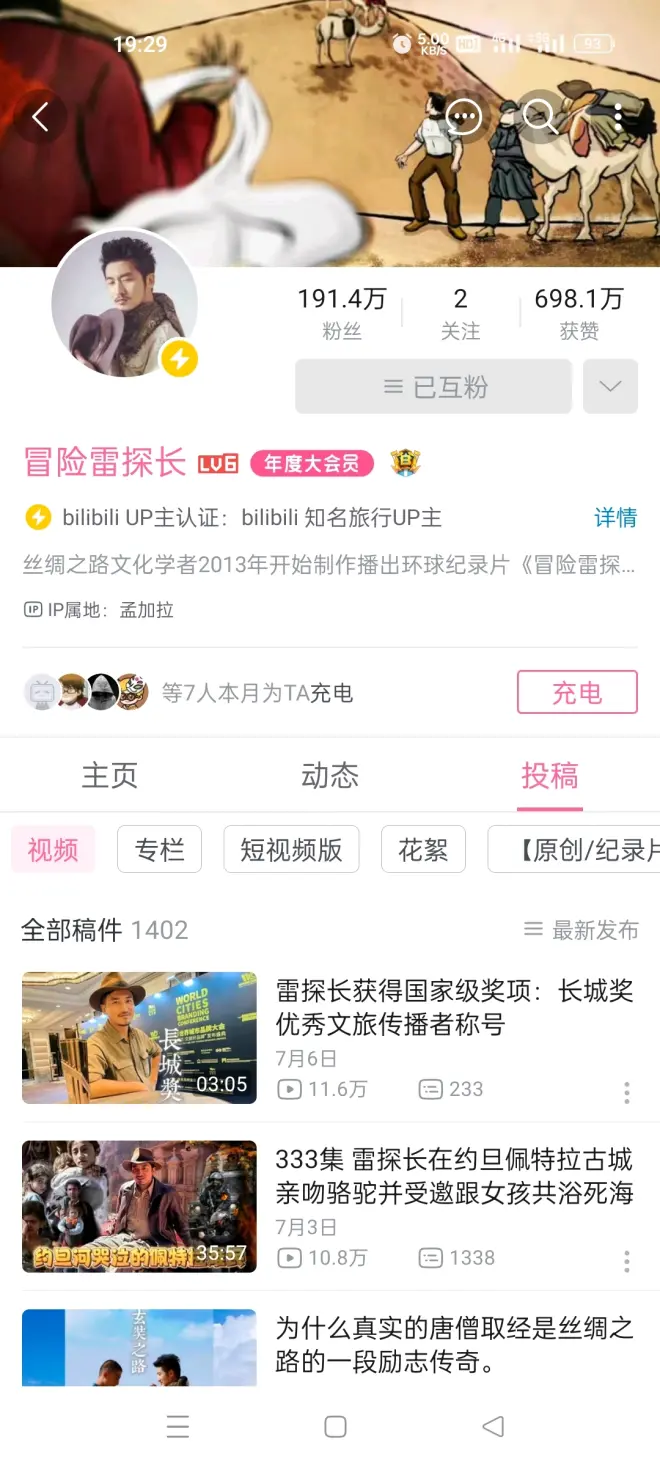The image size is (660, 1467).
Task: Search this uploader's content
Action: point(540,117)
